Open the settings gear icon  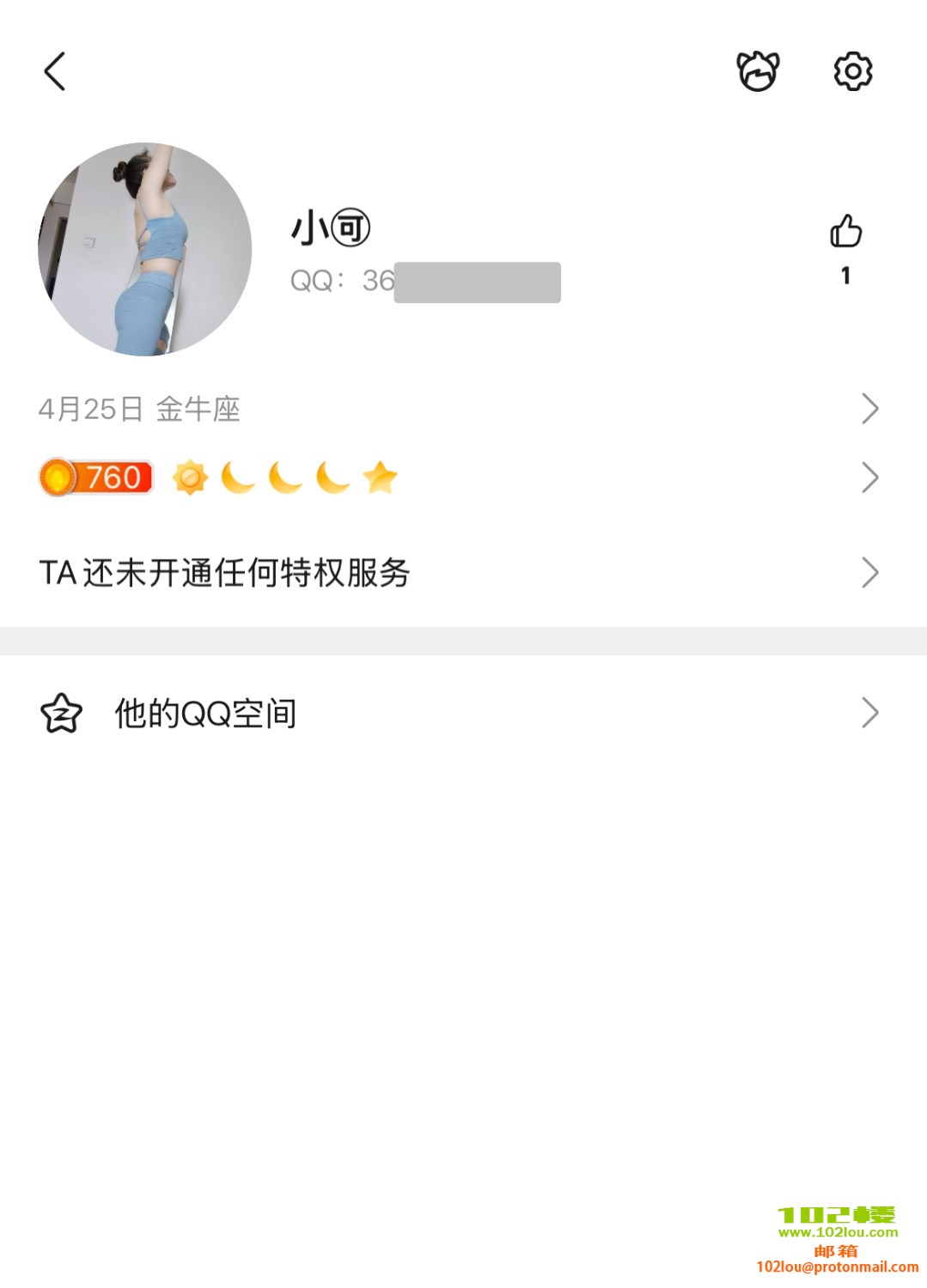(x=852, y=71)
